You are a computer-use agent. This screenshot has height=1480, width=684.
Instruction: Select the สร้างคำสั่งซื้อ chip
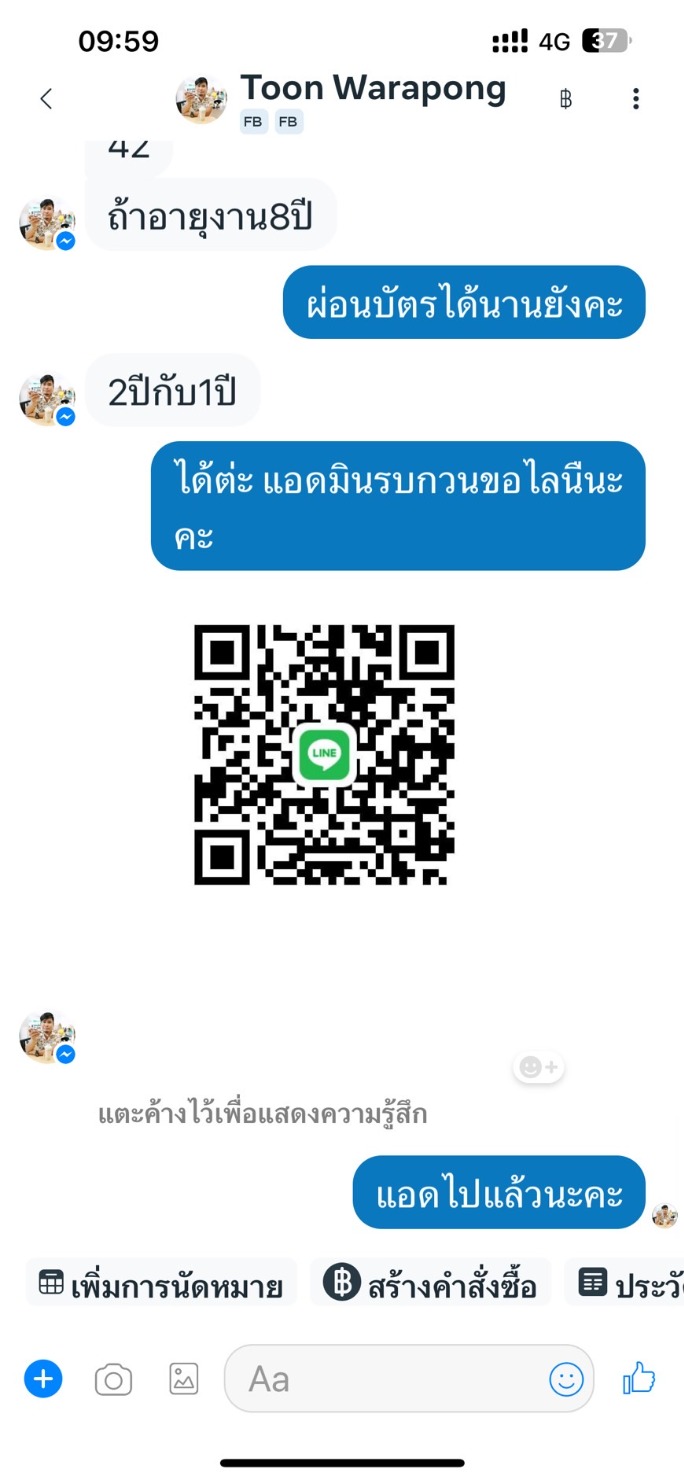click(x=431, y=1284)
